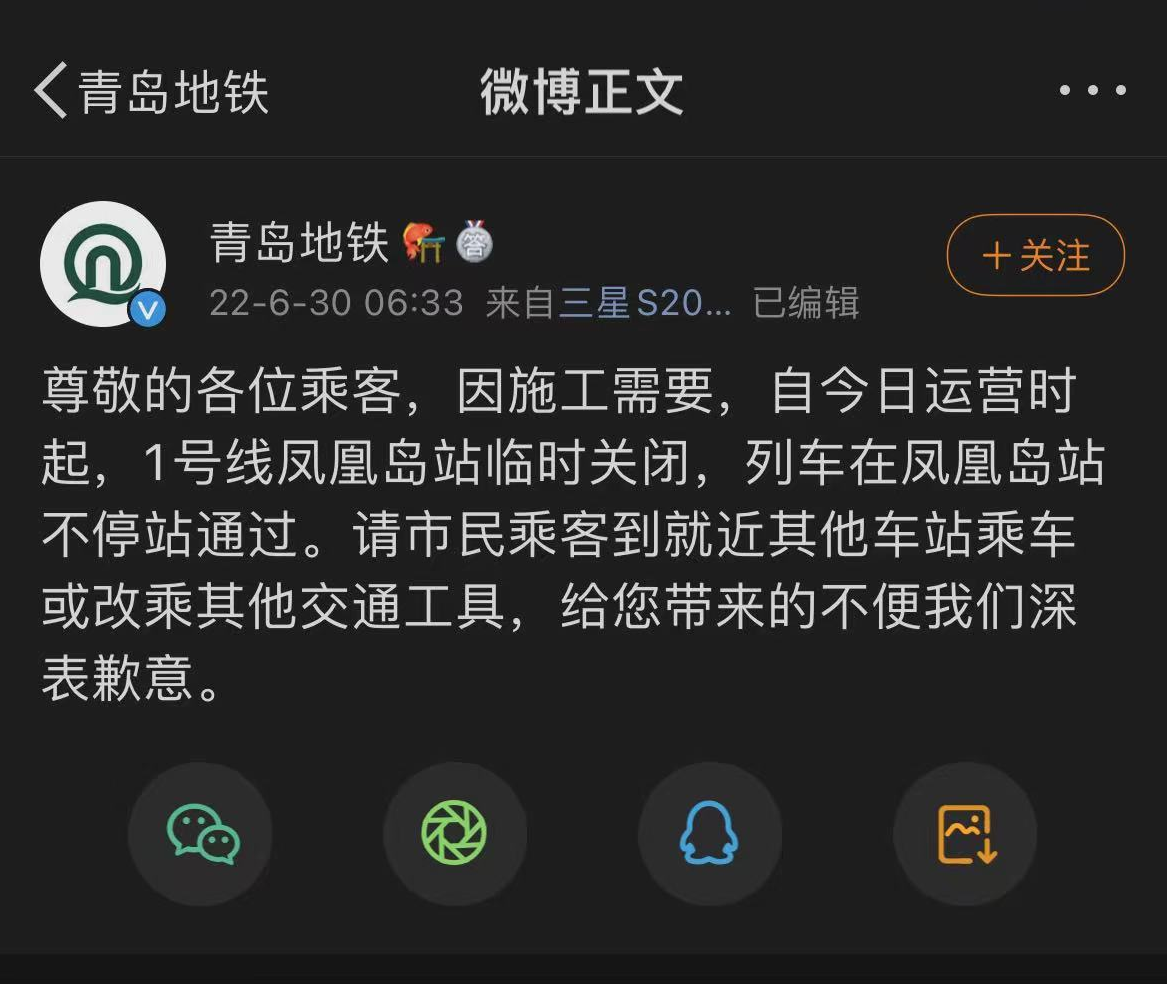The height and width of the screenshot is (984, 1167).
Task: Follow 青岛地铁 with the 关注 button
Action: 1035,256
